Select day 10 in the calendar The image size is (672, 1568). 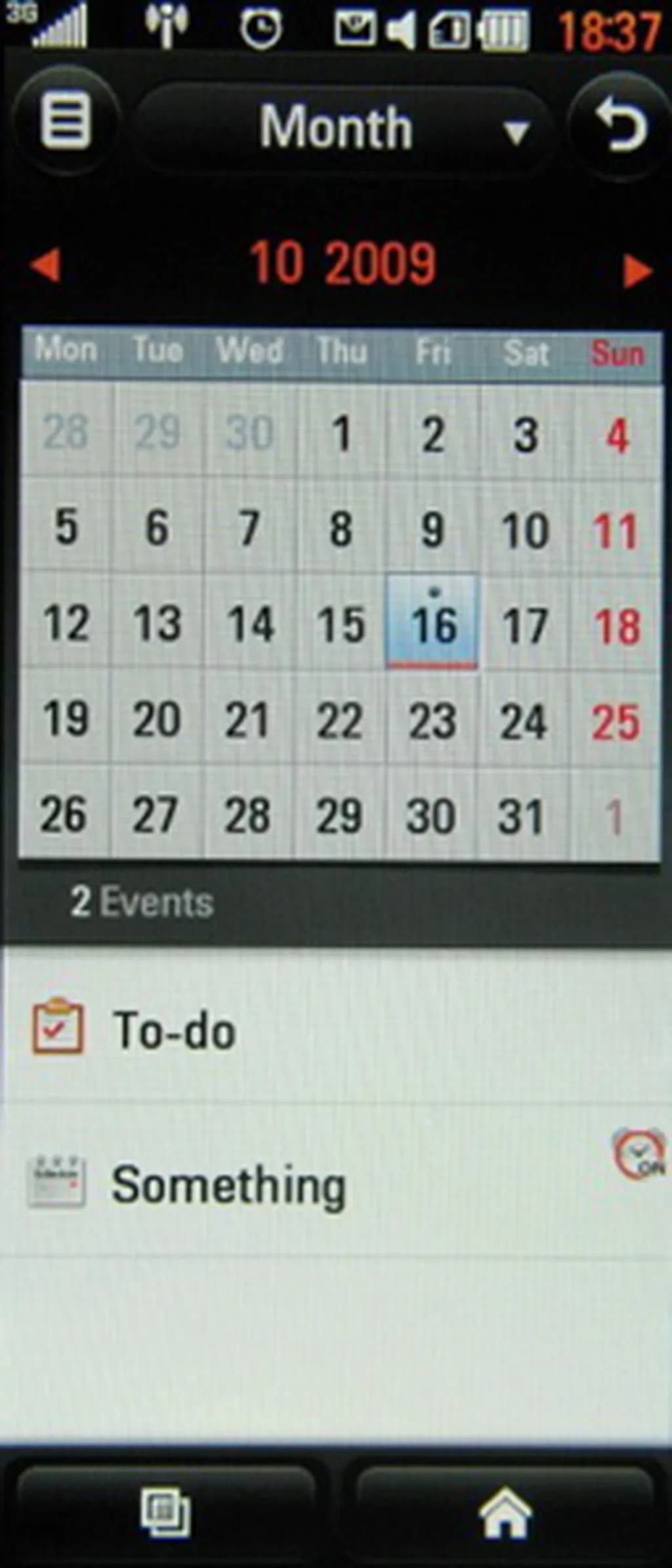(524, 530)
